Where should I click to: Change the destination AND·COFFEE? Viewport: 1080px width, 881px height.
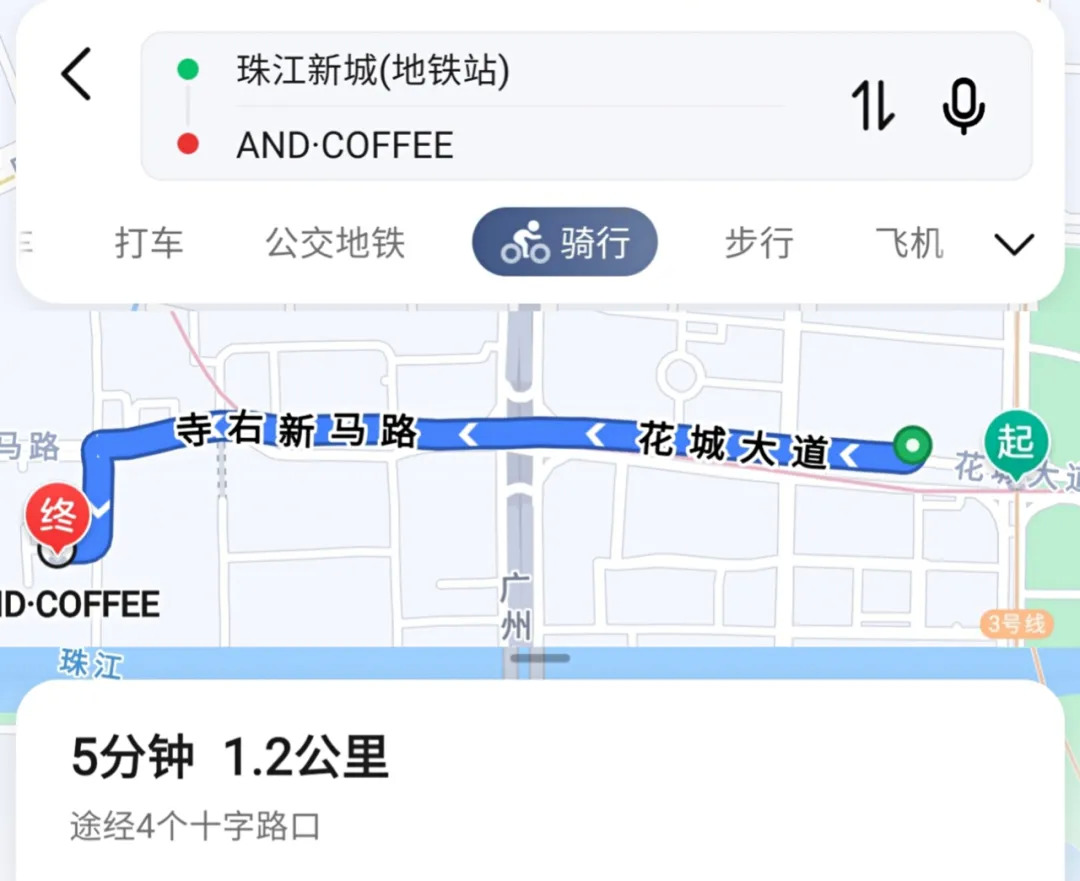click(345, 145)
